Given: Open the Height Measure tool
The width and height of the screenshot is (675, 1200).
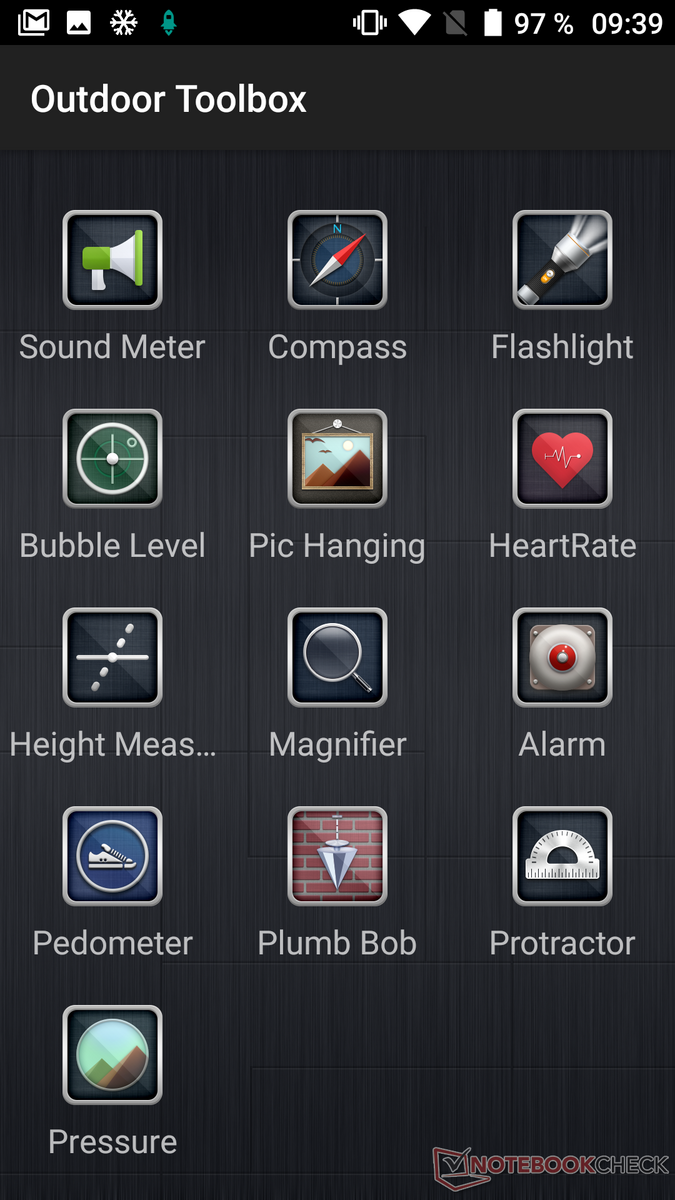Looking at the screenshot, I should point(112,658).
